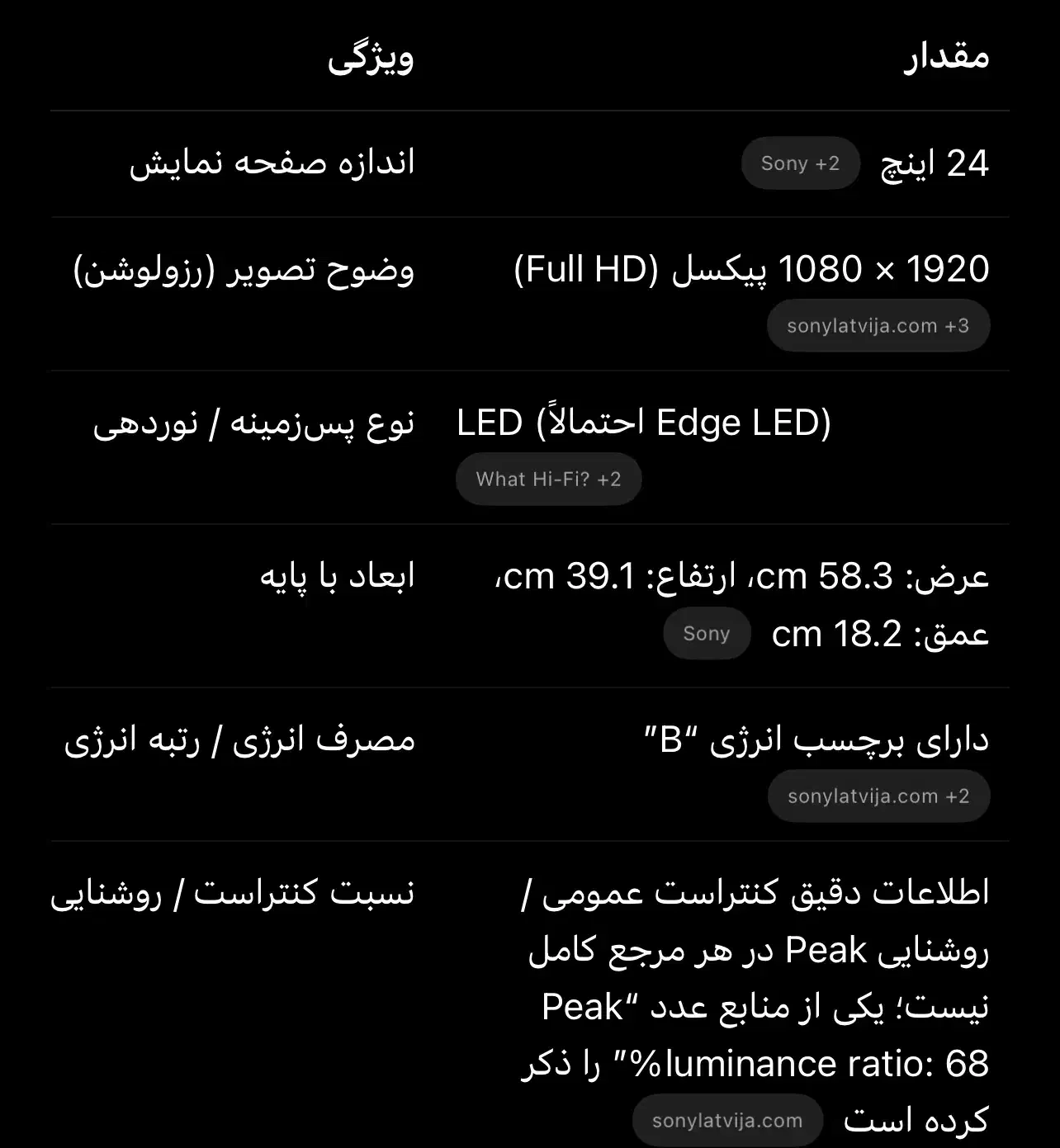Open the Sony +2 source chip for screen size
Screen dimensions: 1060x1148
pos(800,163)
